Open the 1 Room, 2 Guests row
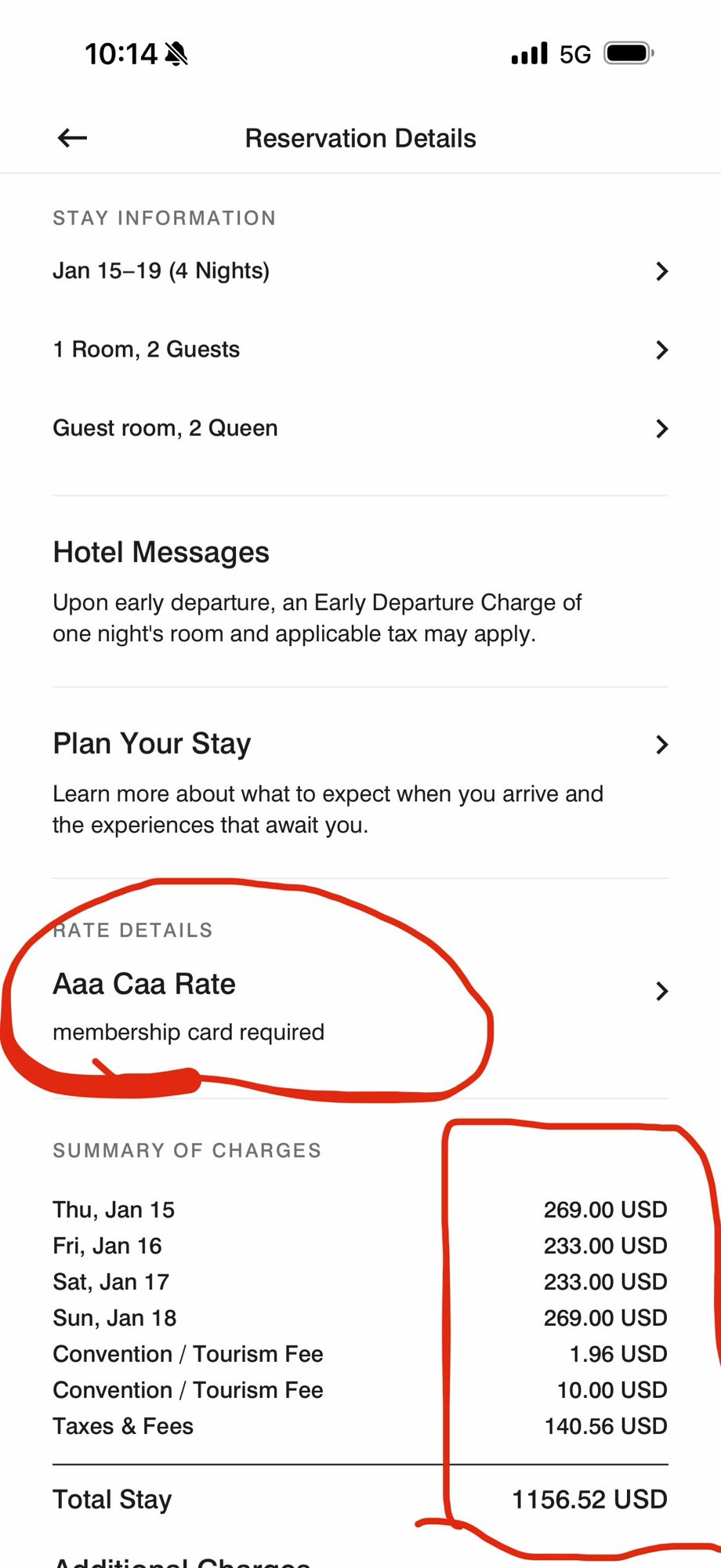The image size is (721, 1568). [x=360, y=350]
